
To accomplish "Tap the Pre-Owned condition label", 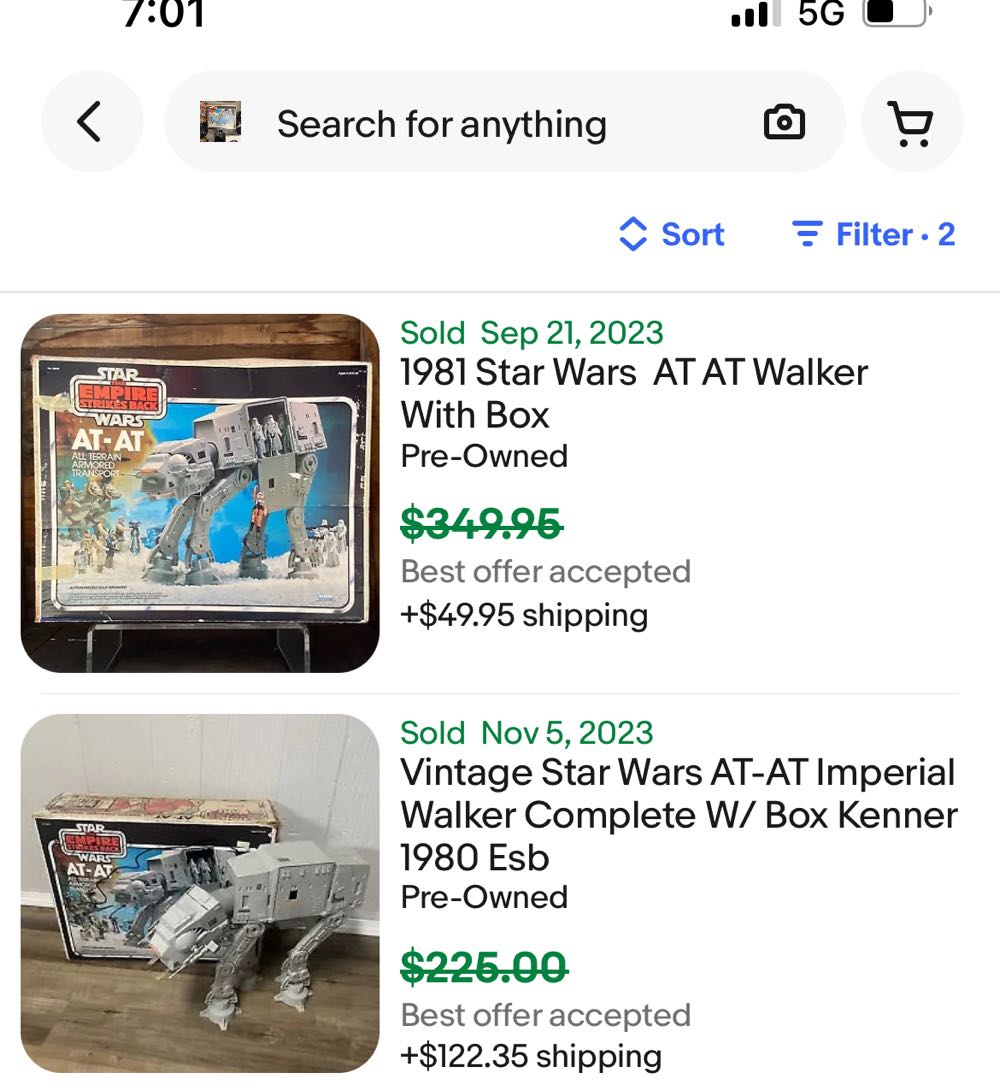I will (483, 456).
